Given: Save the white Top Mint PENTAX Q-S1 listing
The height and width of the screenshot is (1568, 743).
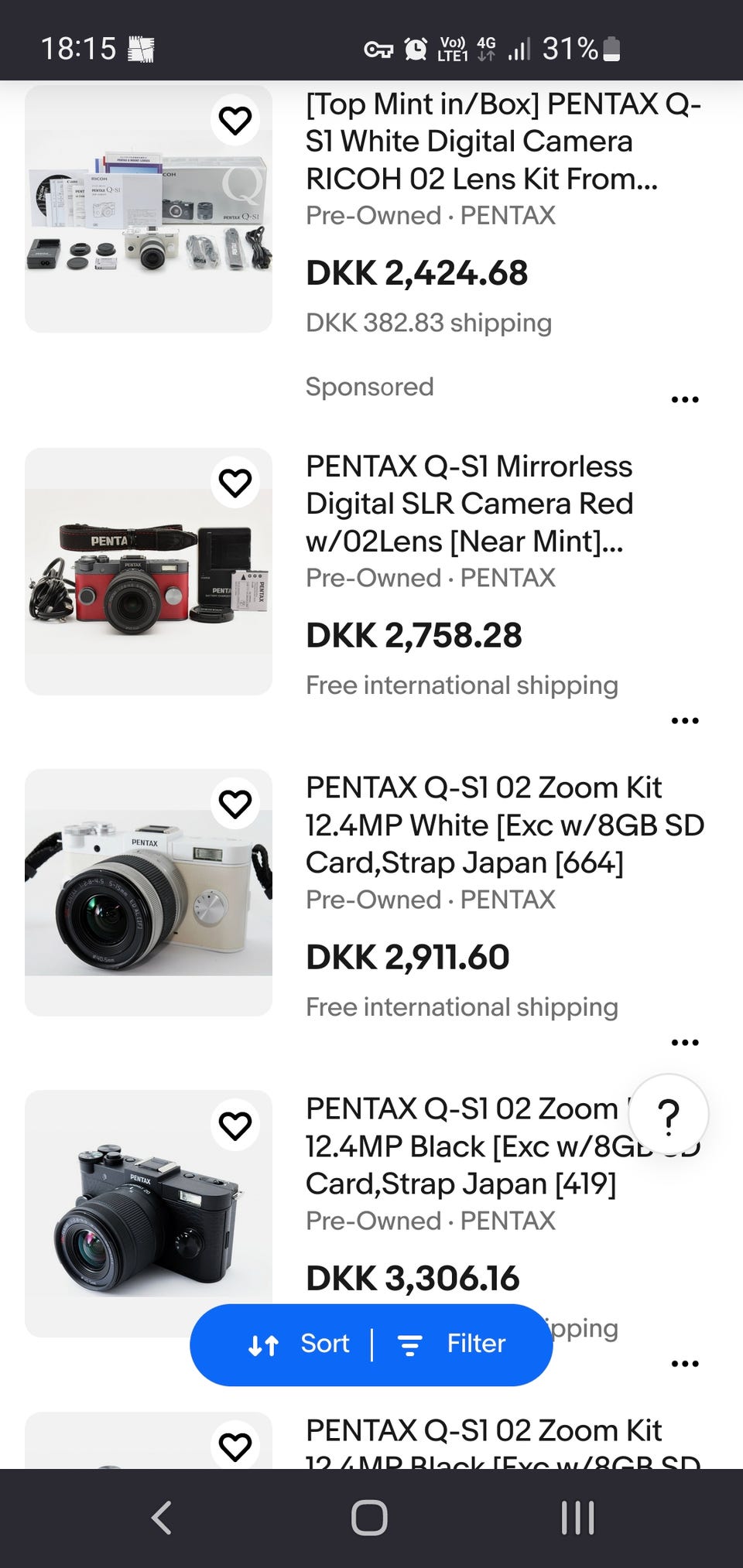Looking at the screenshot, I should [235, 121].
